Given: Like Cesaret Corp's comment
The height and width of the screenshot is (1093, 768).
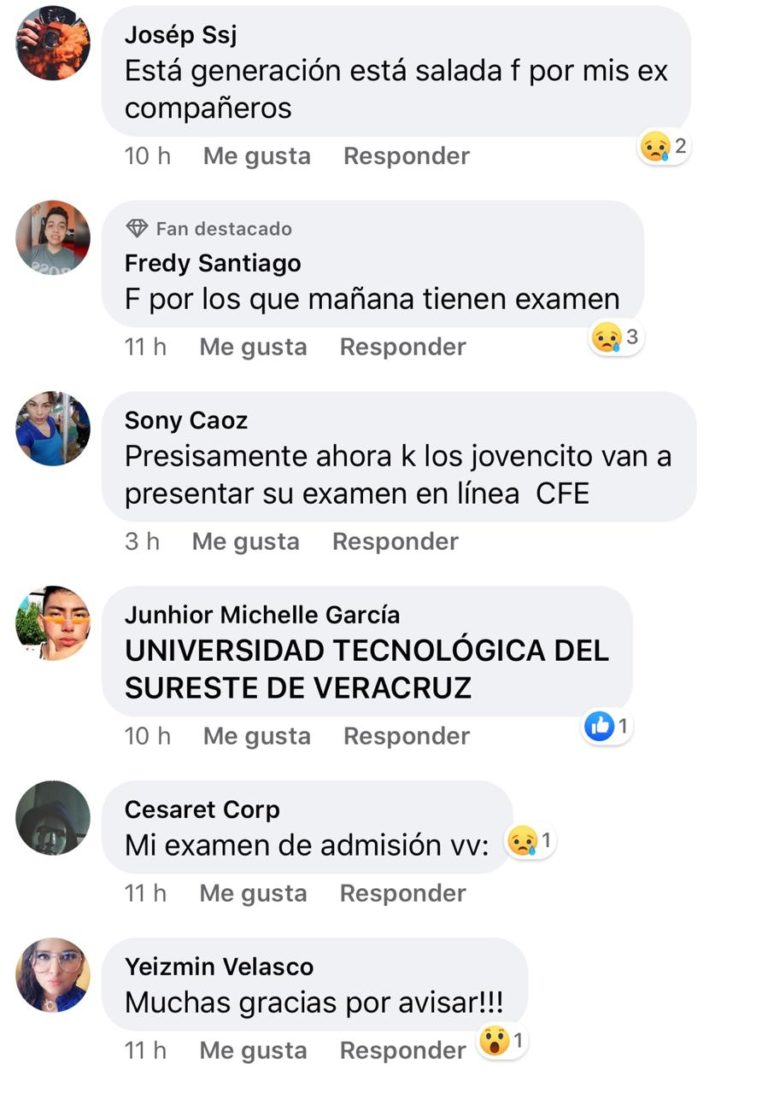Looking at the screenshot, I should (x=253, y=893).
